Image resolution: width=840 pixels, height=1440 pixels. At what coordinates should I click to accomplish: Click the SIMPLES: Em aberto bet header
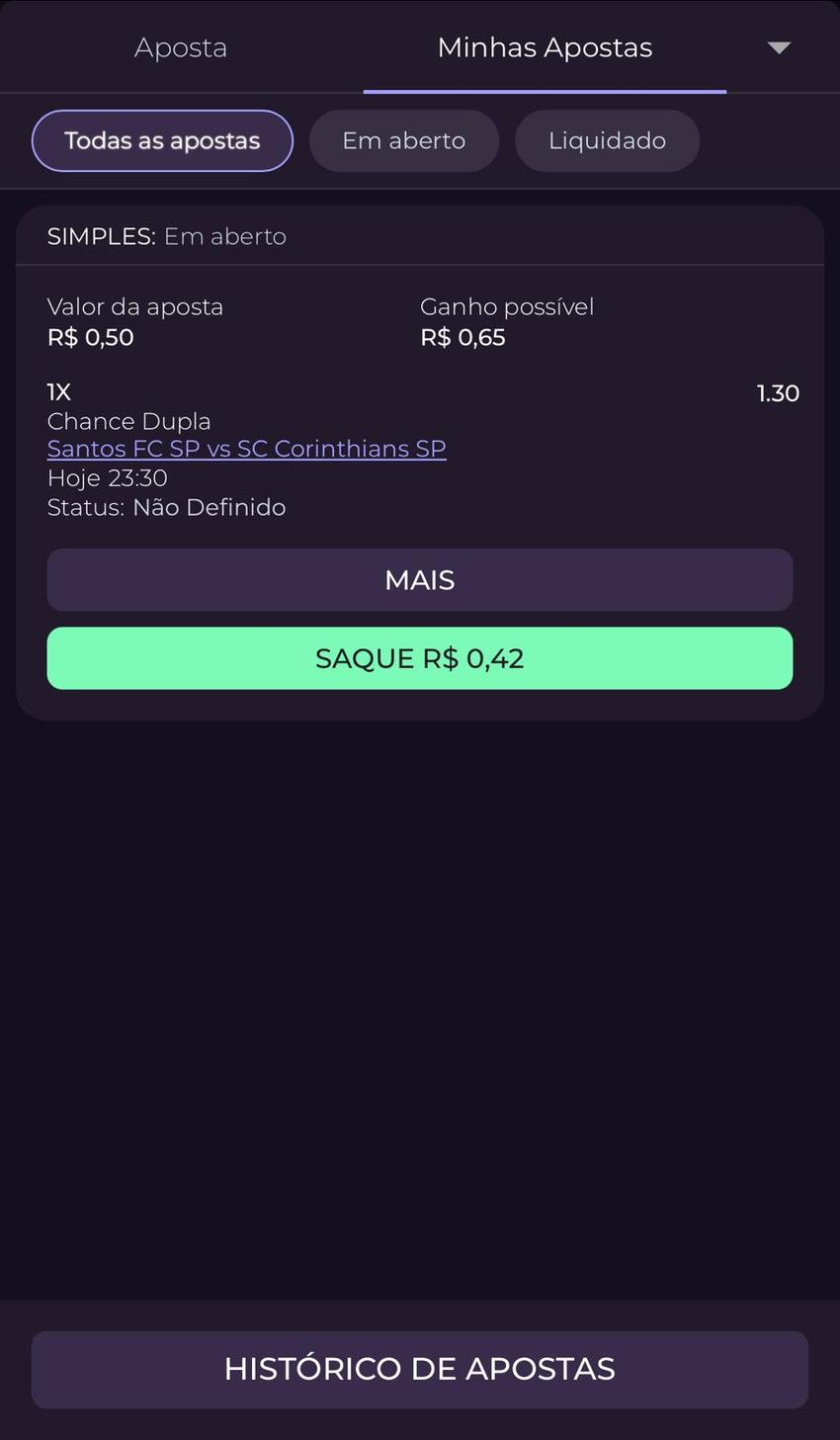point(166,235)
